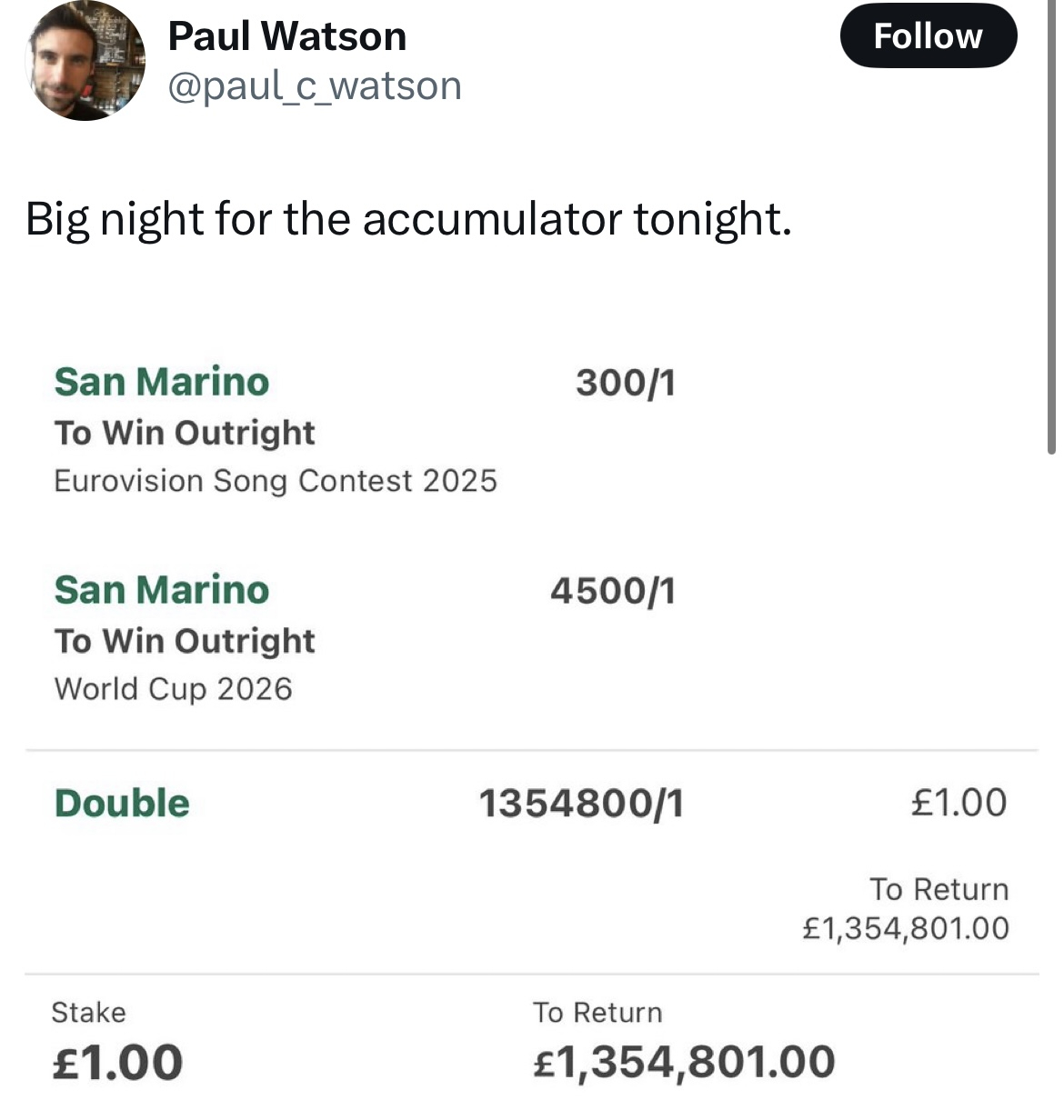This screenshot has height=1120, width=1064.
Task: Open Paul Watson's profile picture
Action: coord(85,60)
